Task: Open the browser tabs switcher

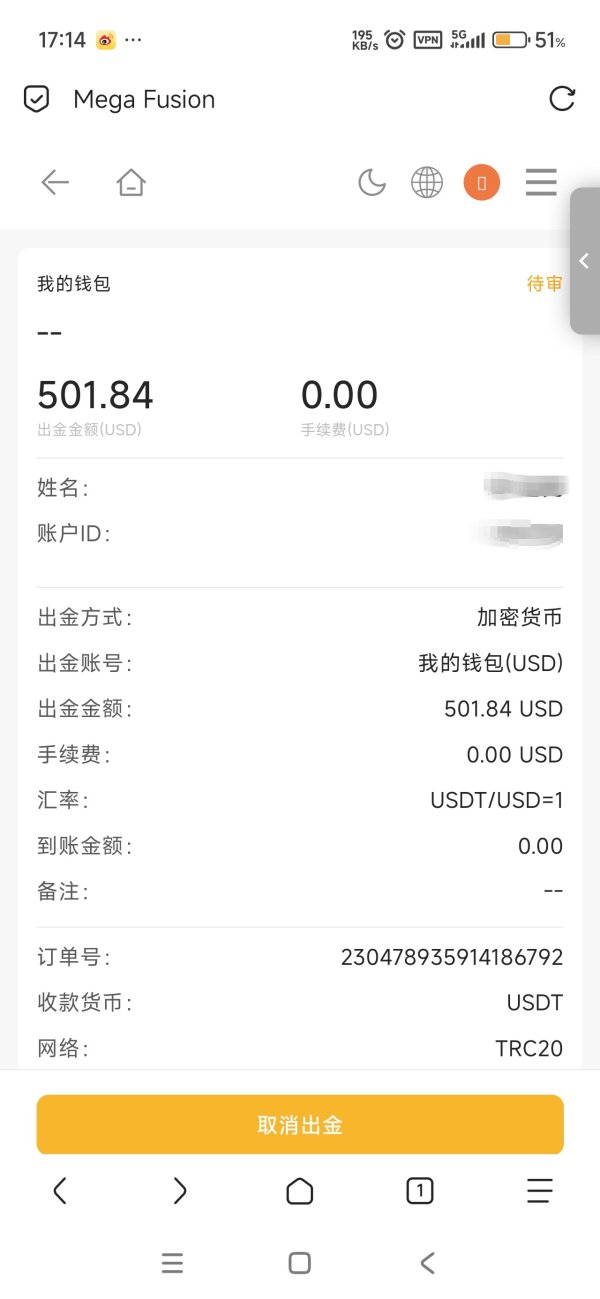Action: [420, 1190]
